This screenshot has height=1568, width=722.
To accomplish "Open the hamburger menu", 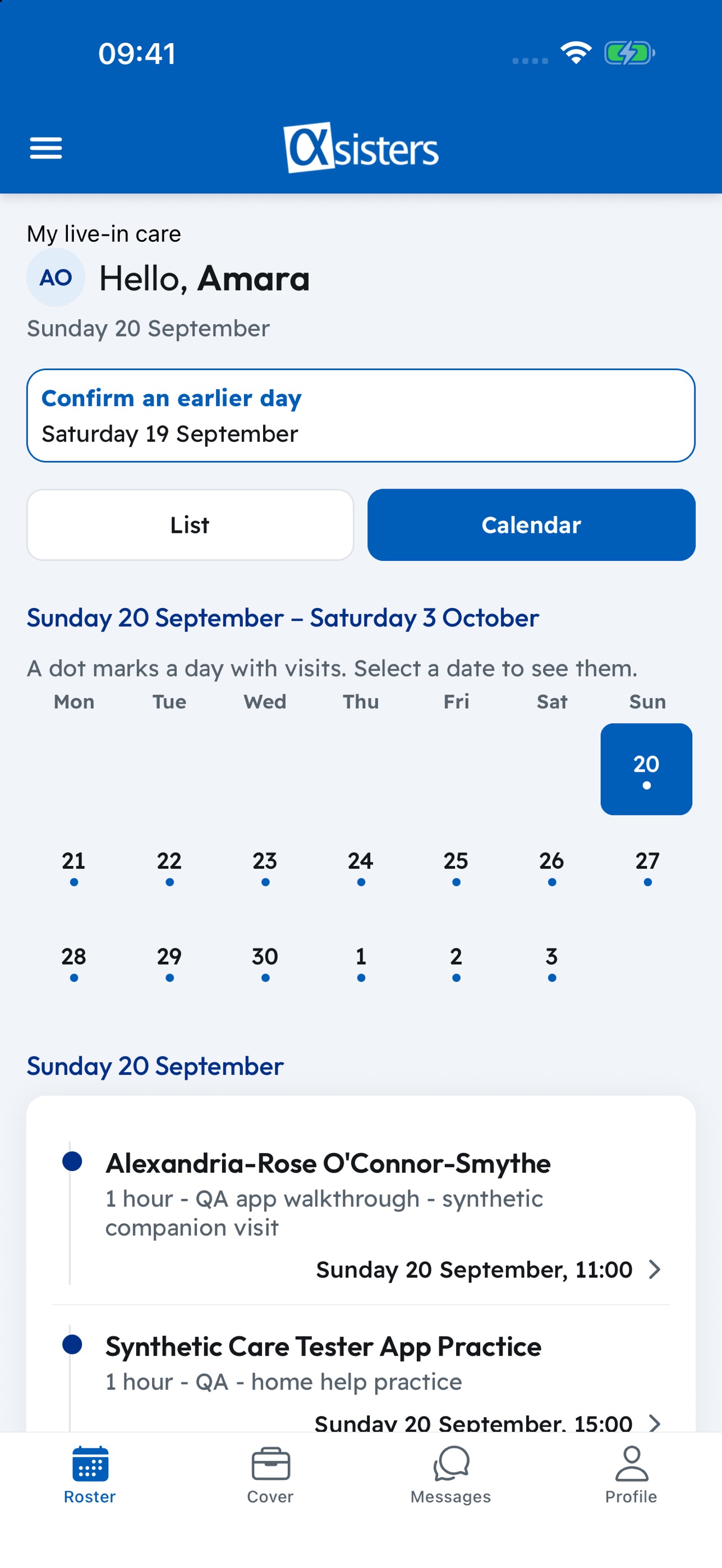I will [45, 148].
